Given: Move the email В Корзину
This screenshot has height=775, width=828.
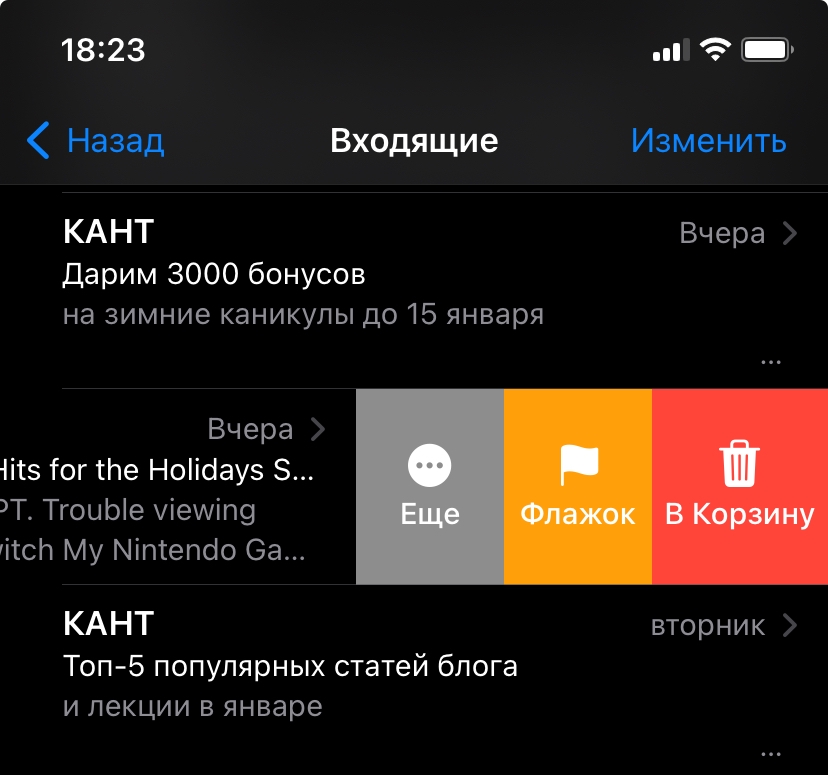Looking at the screenshot, I should point(740,487).
